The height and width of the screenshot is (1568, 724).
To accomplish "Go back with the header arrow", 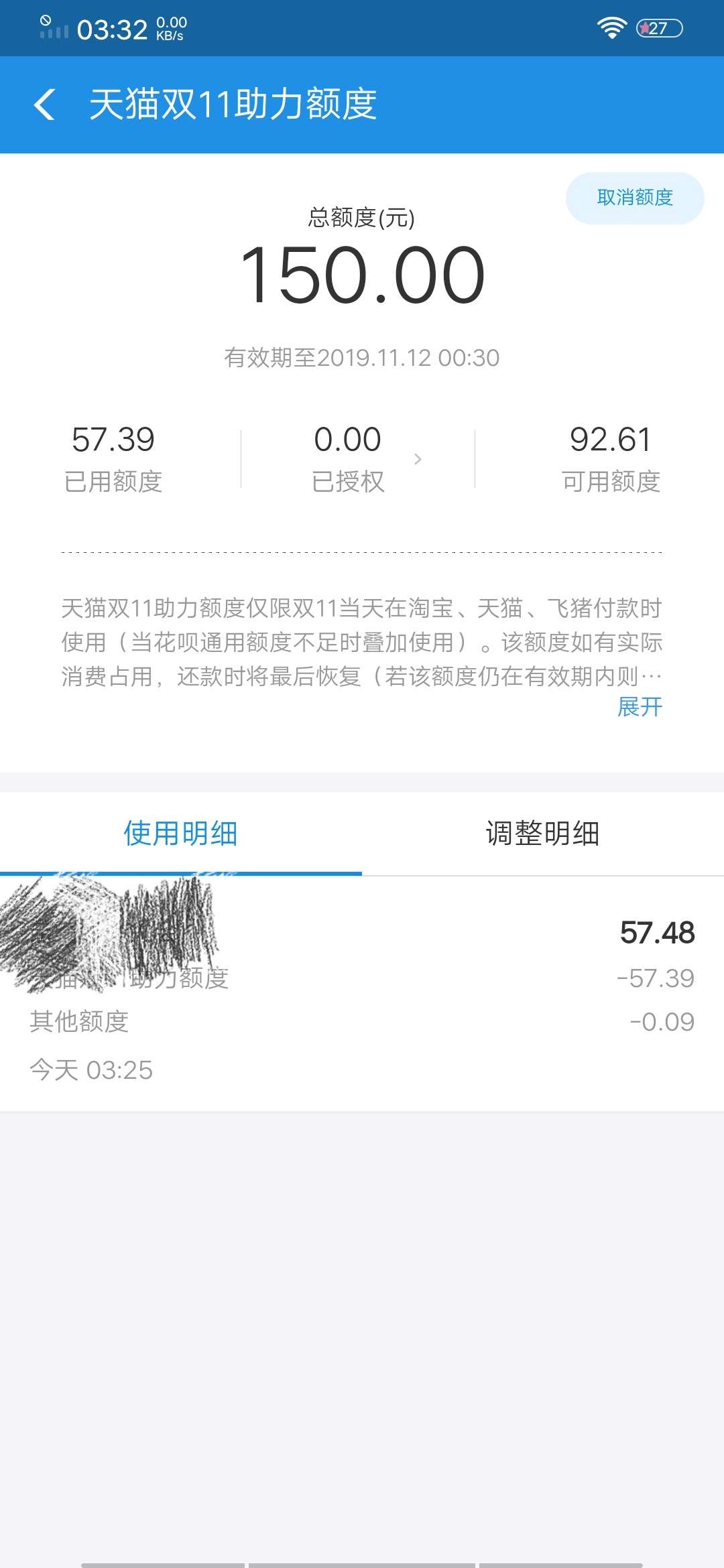I will [44, 105].
